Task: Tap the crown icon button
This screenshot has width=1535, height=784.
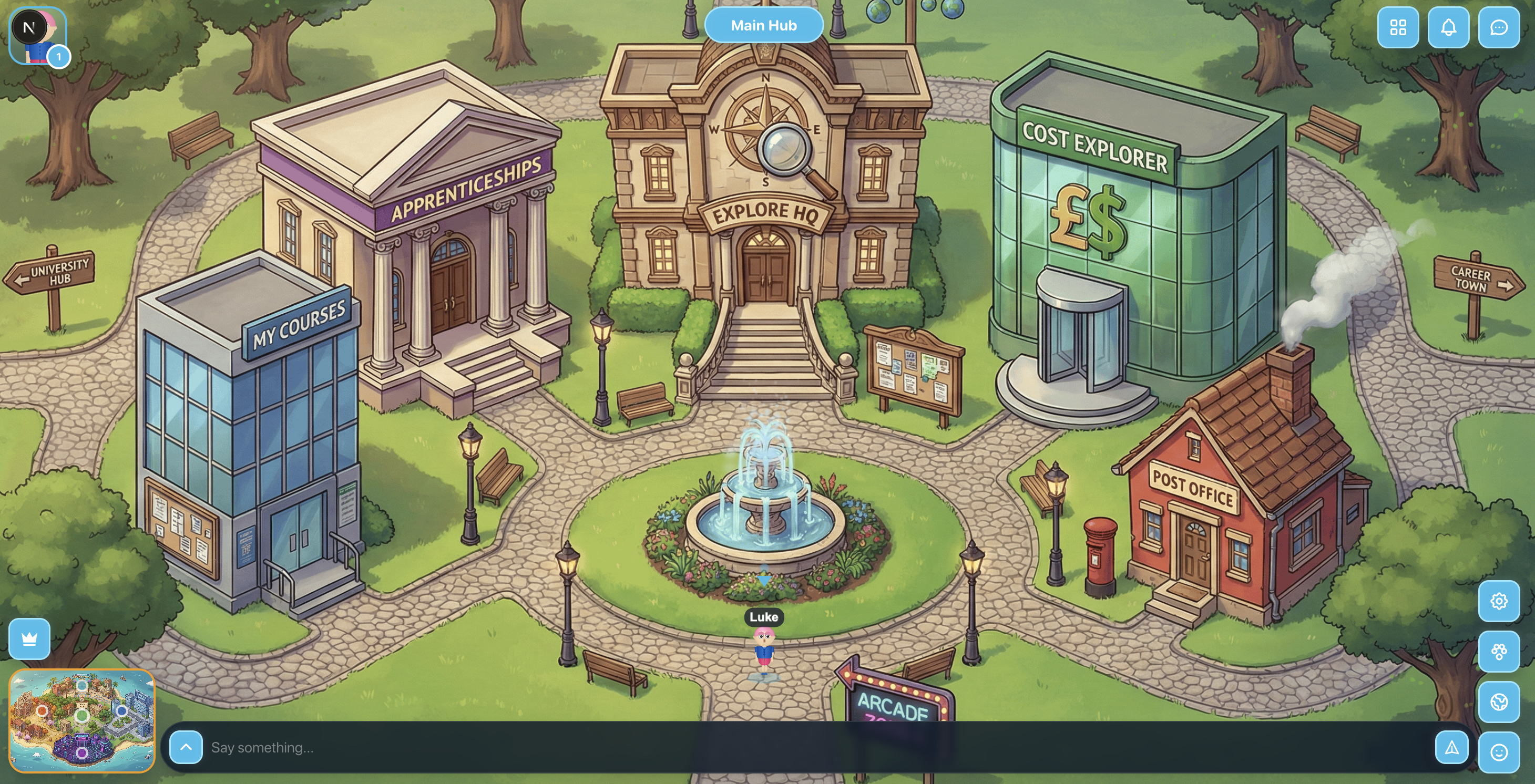Action: [x=29, y=638]
